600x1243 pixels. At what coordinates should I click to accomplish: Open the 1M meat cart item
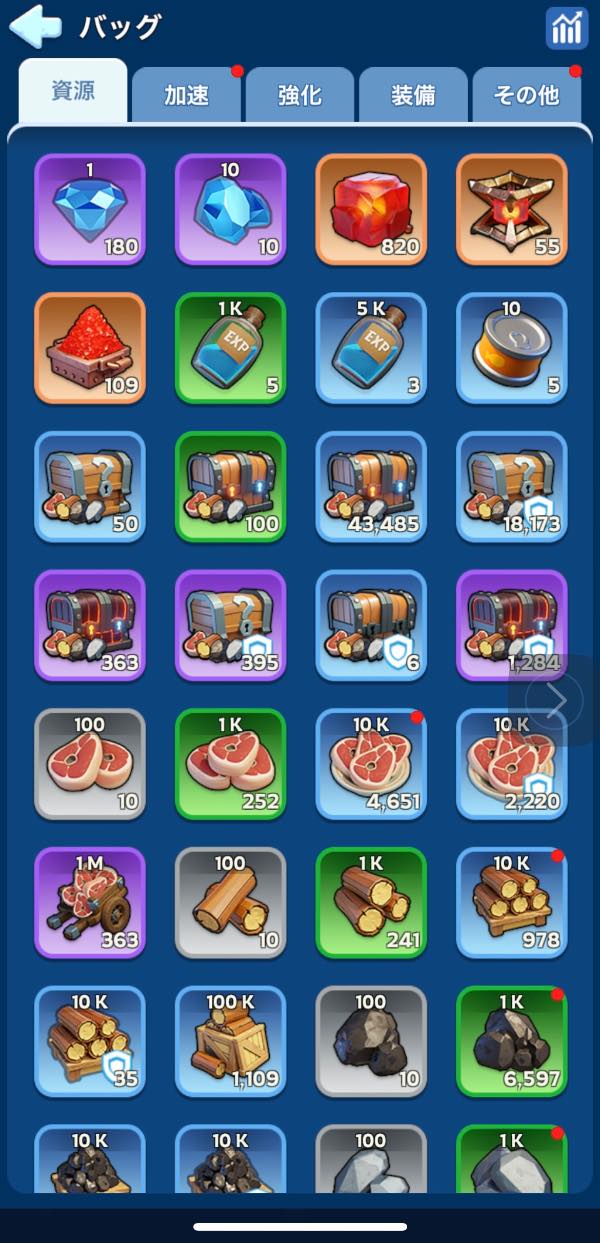click(90, 902)
